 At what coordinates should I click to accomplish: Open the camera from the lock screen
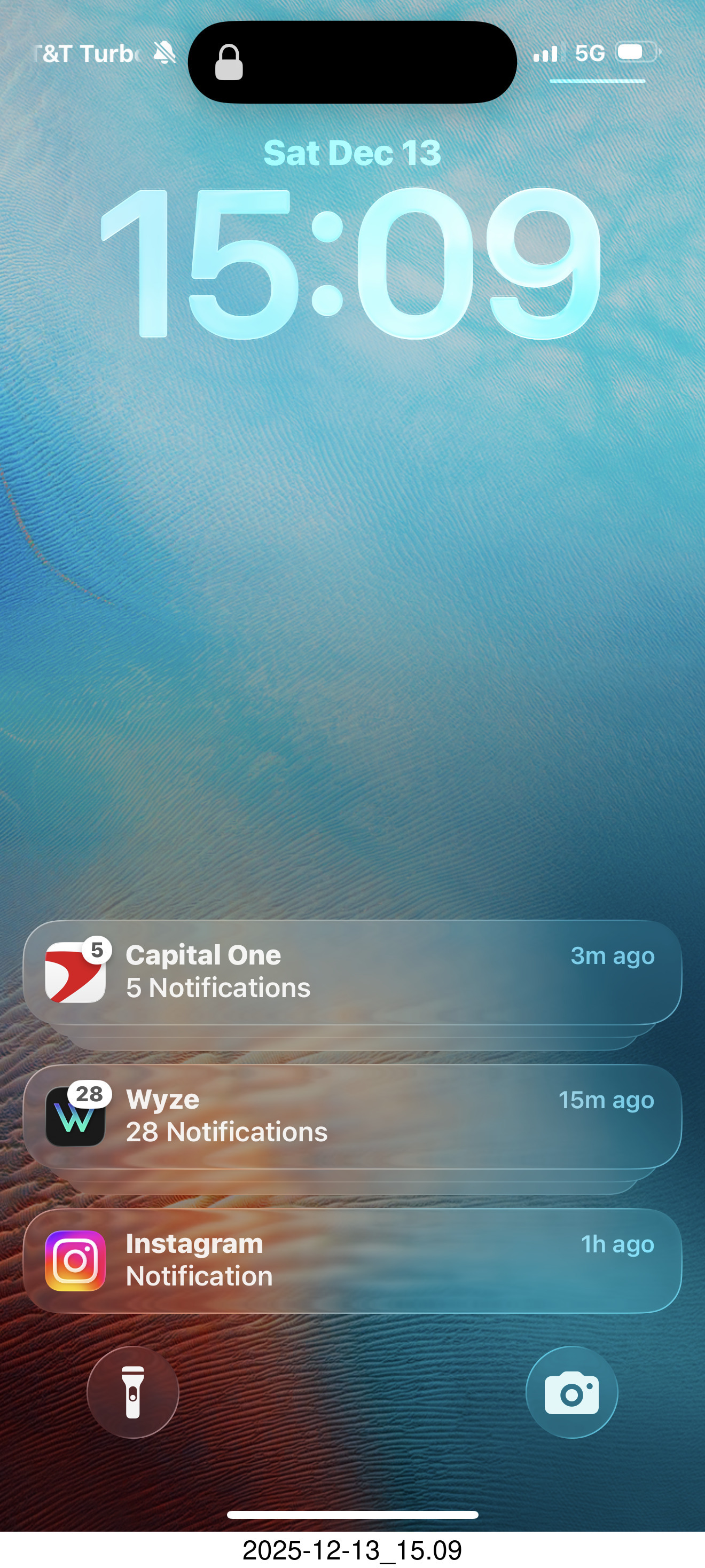(x=571, y=1391)
